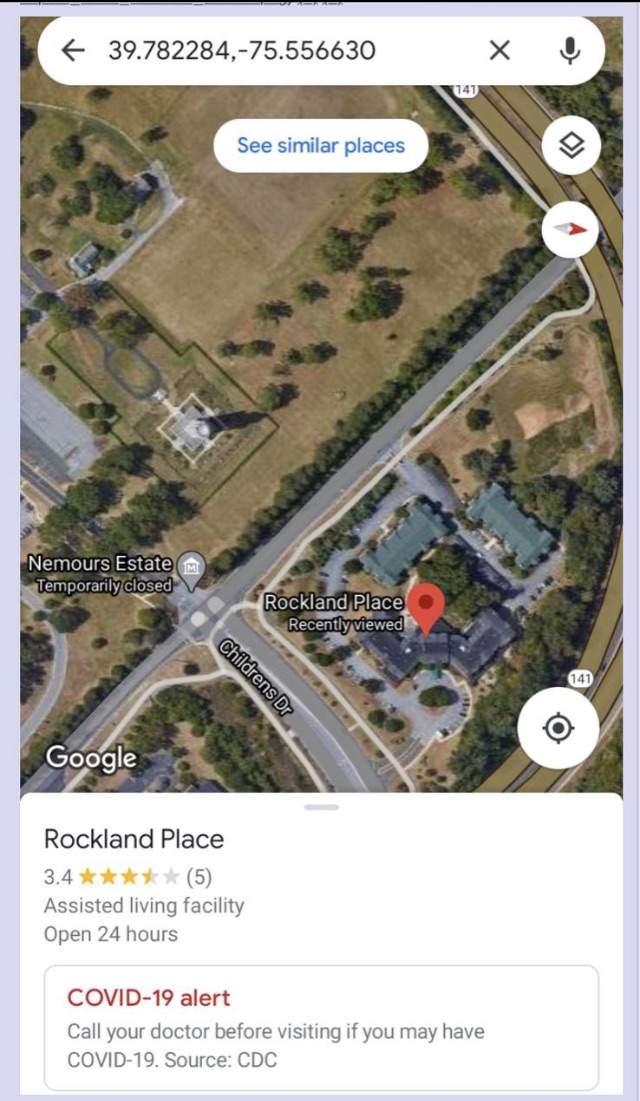Viewport: 640px width, 1101px height.
Task: Select the Nemours Estate map marker
Action: click(x=195, y=567)
